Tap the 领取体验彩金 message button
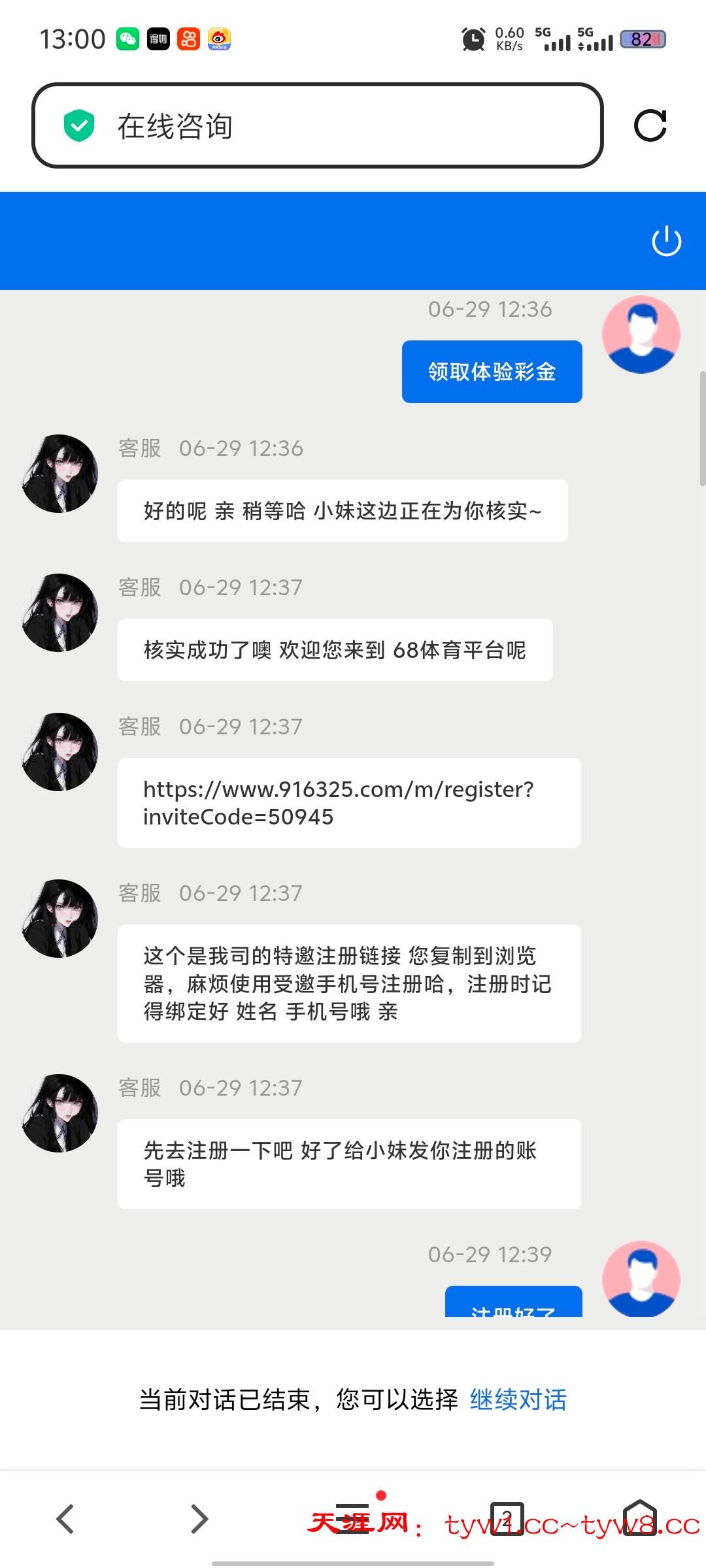Viewport: 706px width, 1568px height. click(x=492, y=370)
